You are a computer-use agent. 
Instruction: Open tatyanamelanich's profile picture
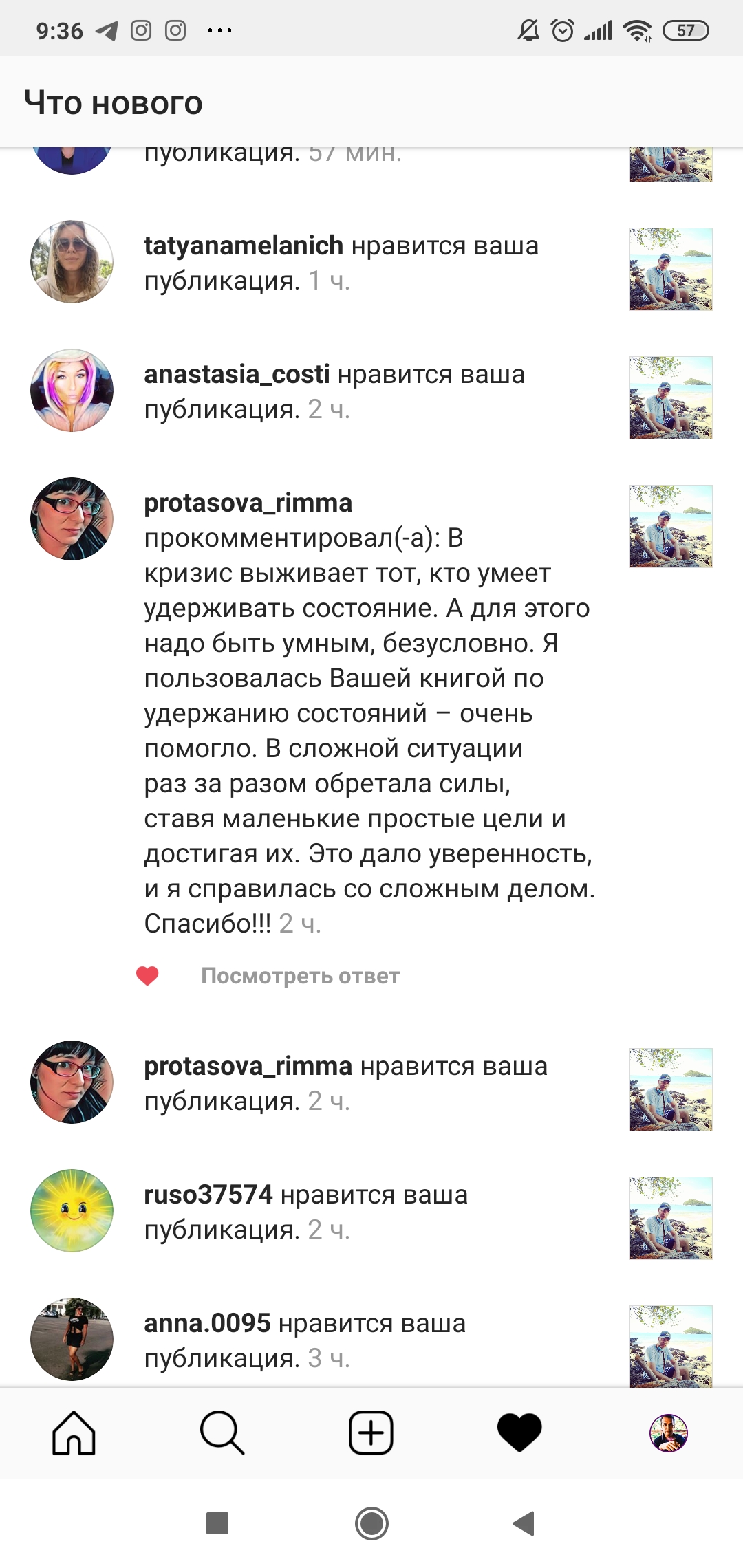[72, 261]
